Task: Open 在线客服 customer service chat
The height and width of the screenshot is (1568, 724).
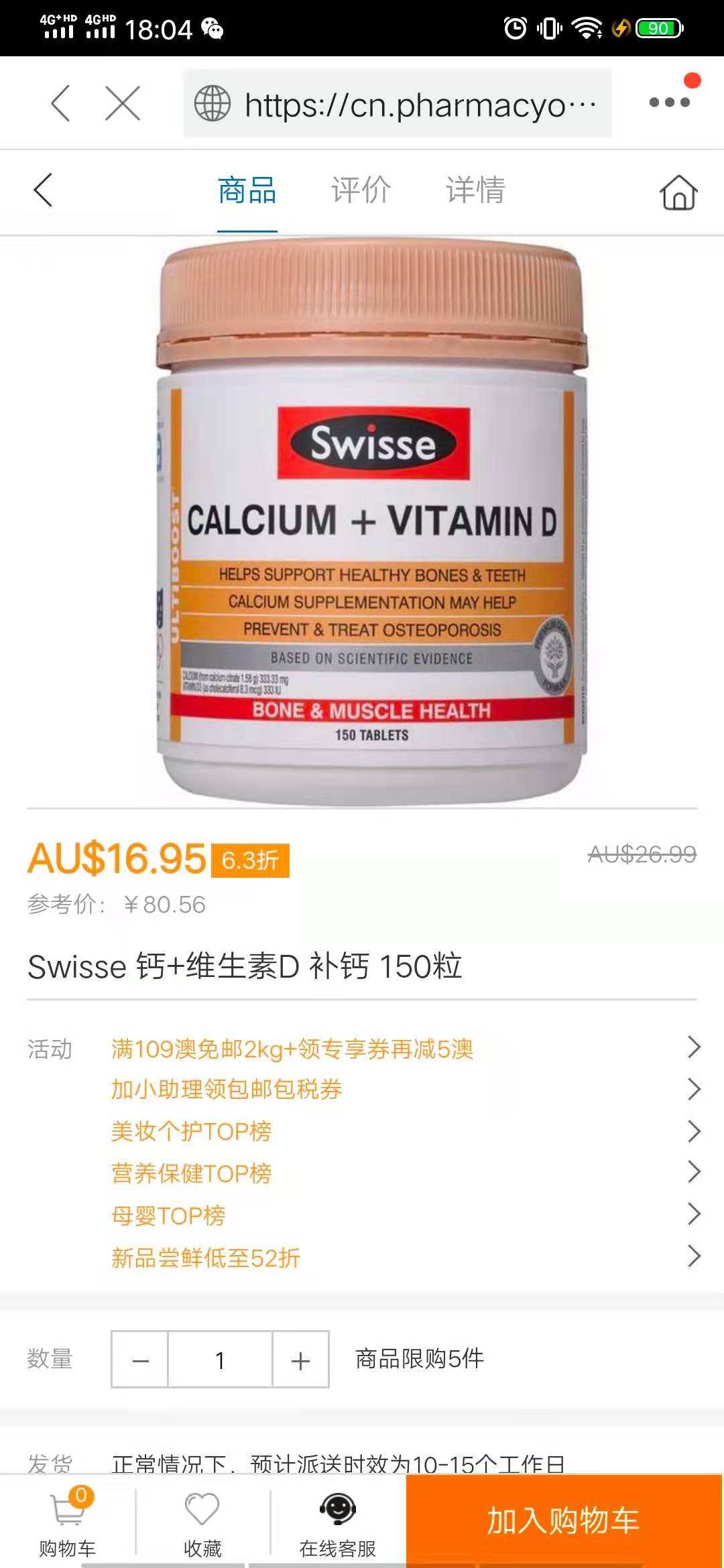Action: 337,1522
